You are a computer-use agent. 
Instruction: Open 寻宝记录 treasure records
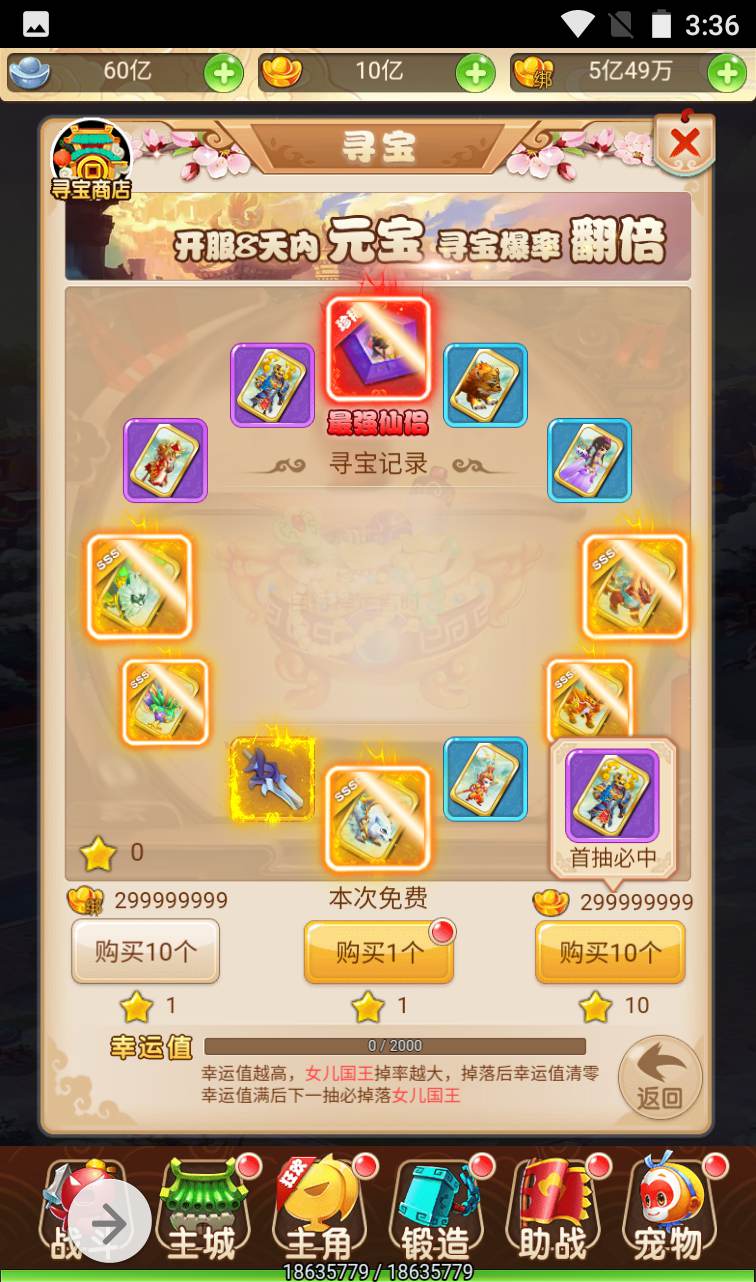pyautogui.click(x=378, y=464)
